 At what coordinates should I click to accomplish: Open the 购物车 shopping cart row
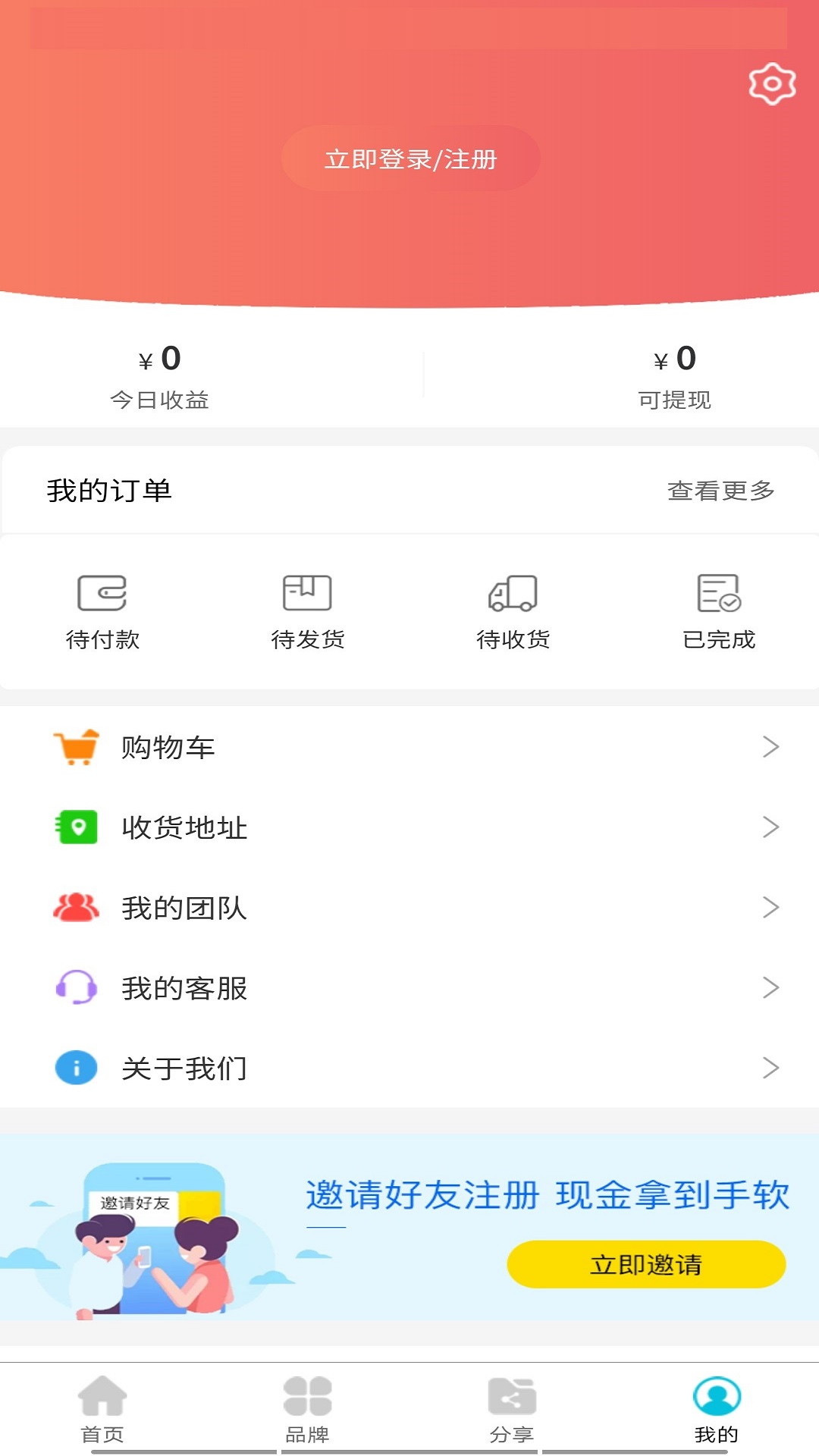409,747
